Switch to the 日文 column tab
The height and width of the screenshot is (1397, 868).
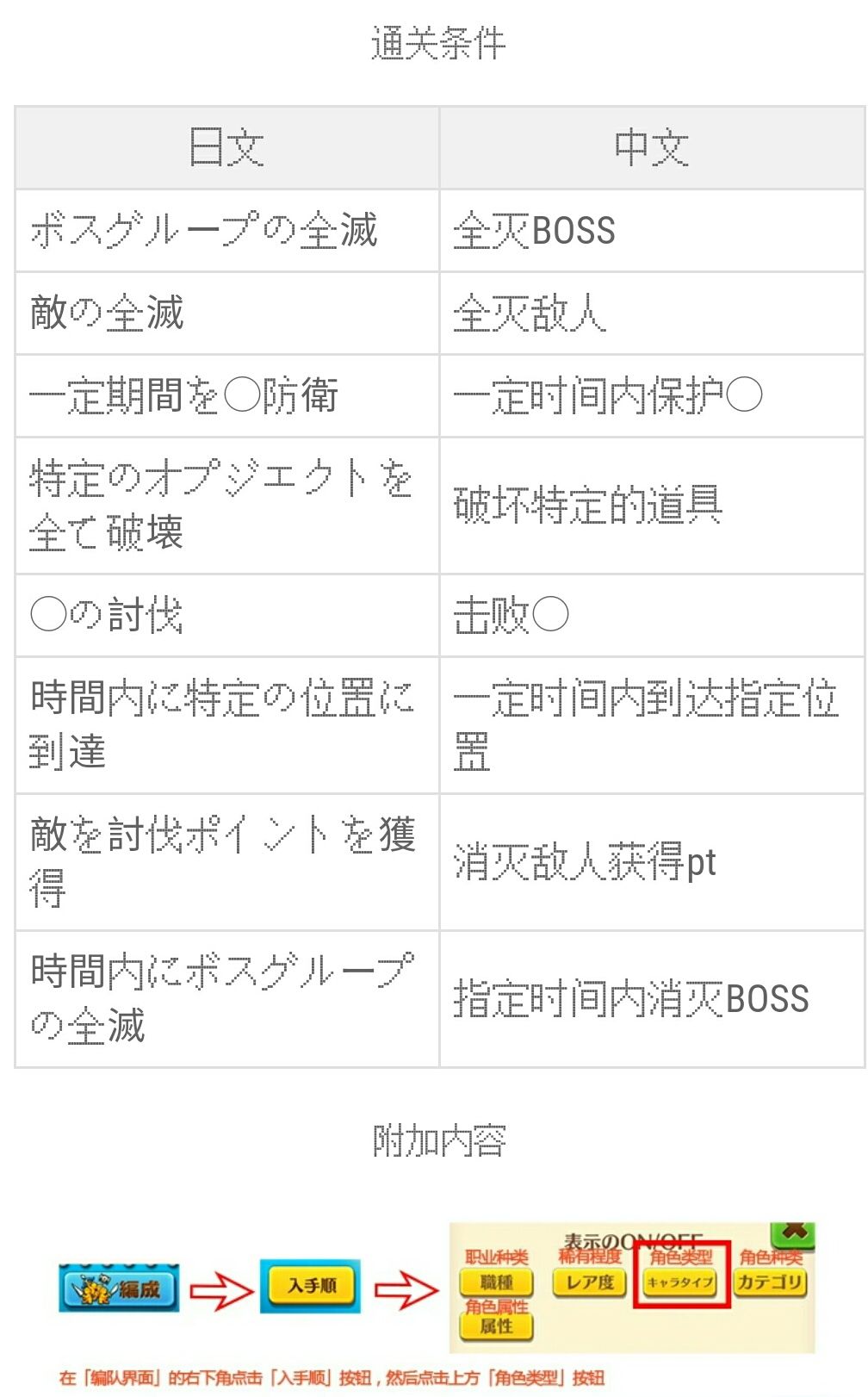226,146
